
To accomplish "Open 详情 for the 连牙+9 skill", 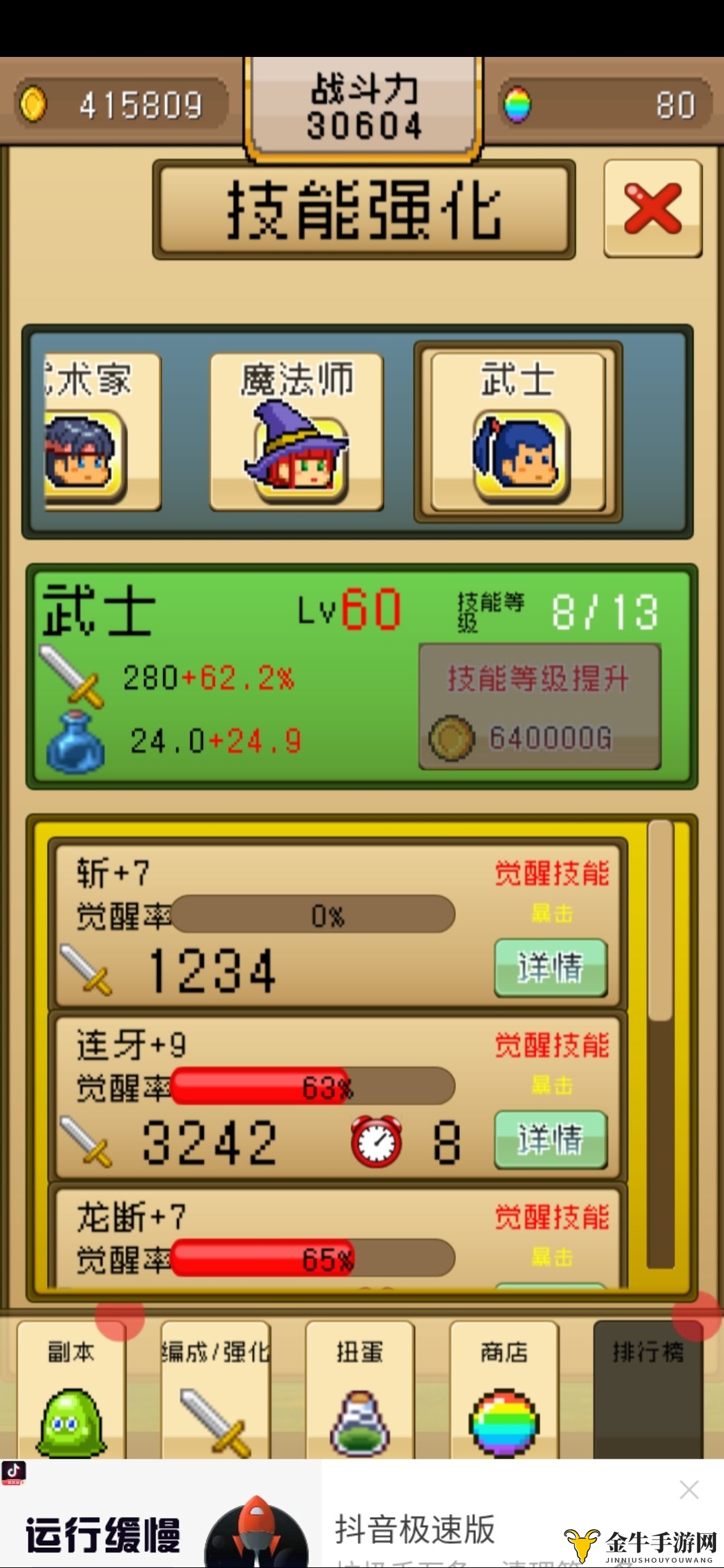I will pyautogui.click(x=550, y=1140).
